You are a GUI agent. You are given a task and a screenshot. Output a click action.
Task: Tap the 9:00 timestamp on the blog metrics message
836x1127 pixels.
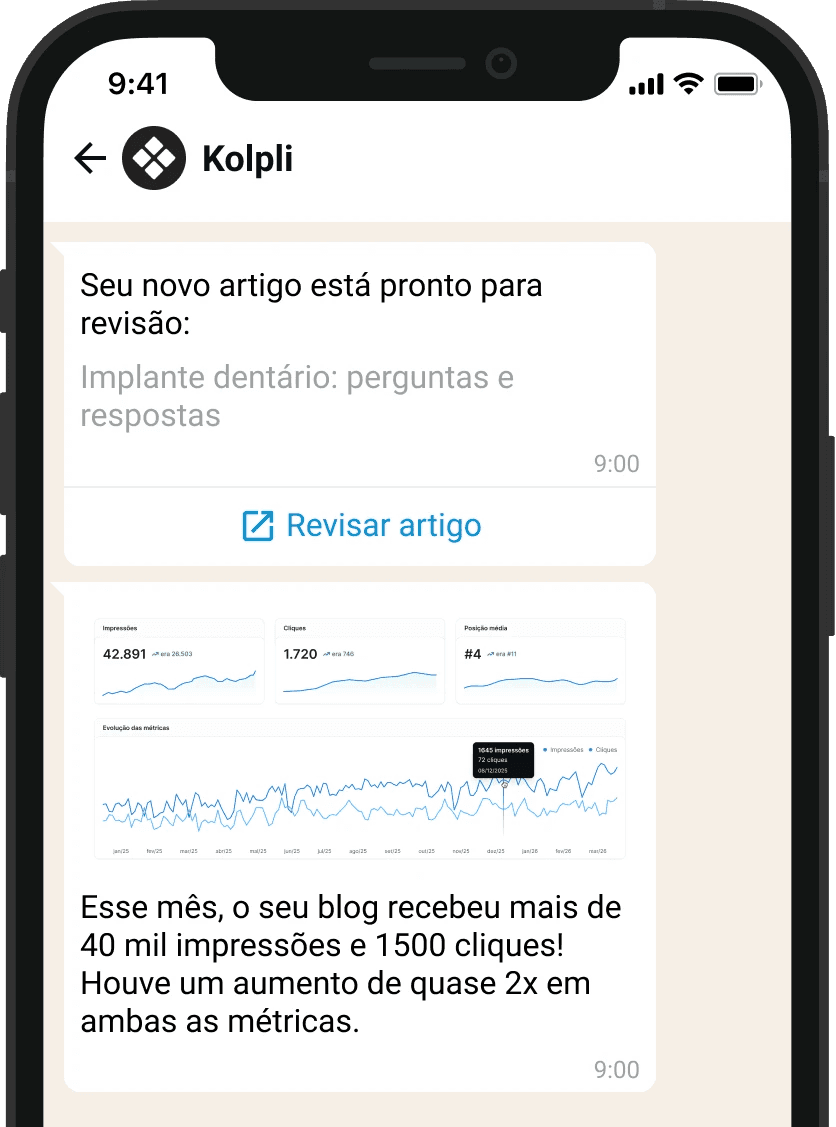click(617, 1069)
